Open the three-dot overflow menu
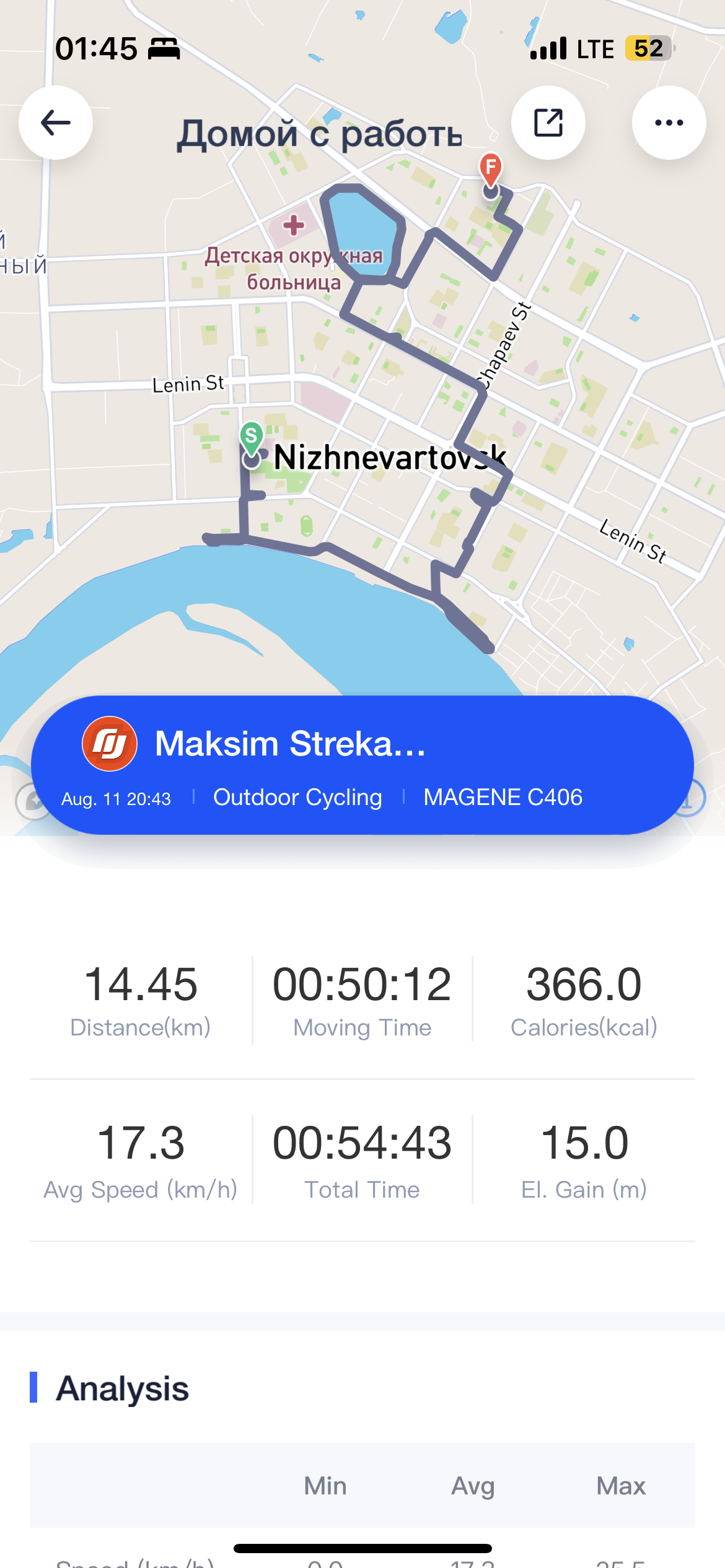The width and height of the screenshot is (725, 1568). pyautogui.click(x=669, y=123)
